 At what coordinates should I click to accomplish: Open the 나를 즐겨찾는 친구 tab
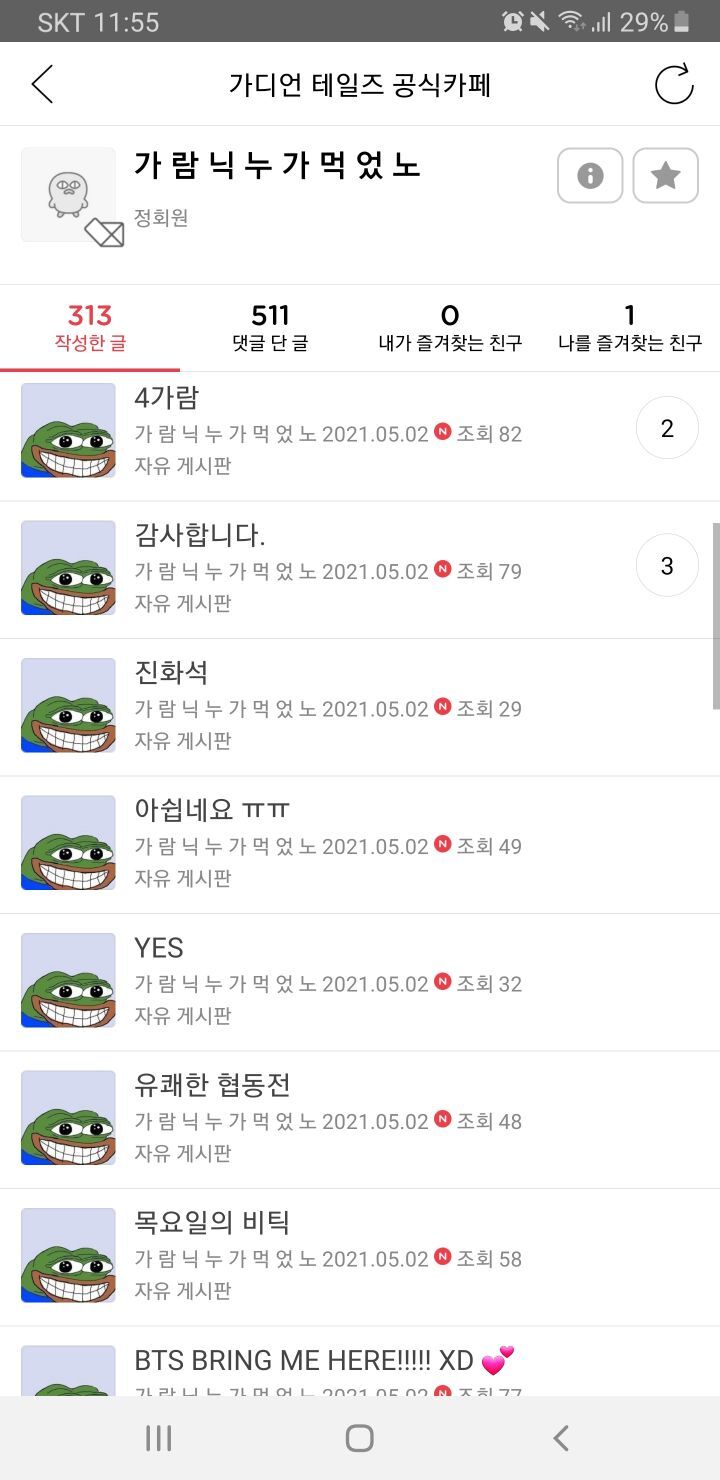(630, 328)
